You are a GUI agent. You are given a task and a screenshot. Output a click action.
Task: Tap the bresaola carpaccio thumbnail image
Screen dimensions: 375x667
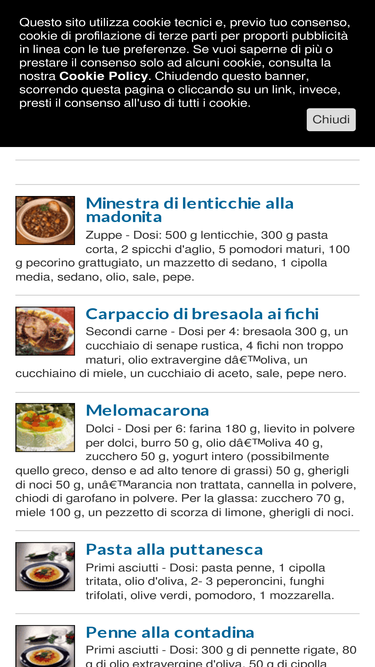(45, 331)
